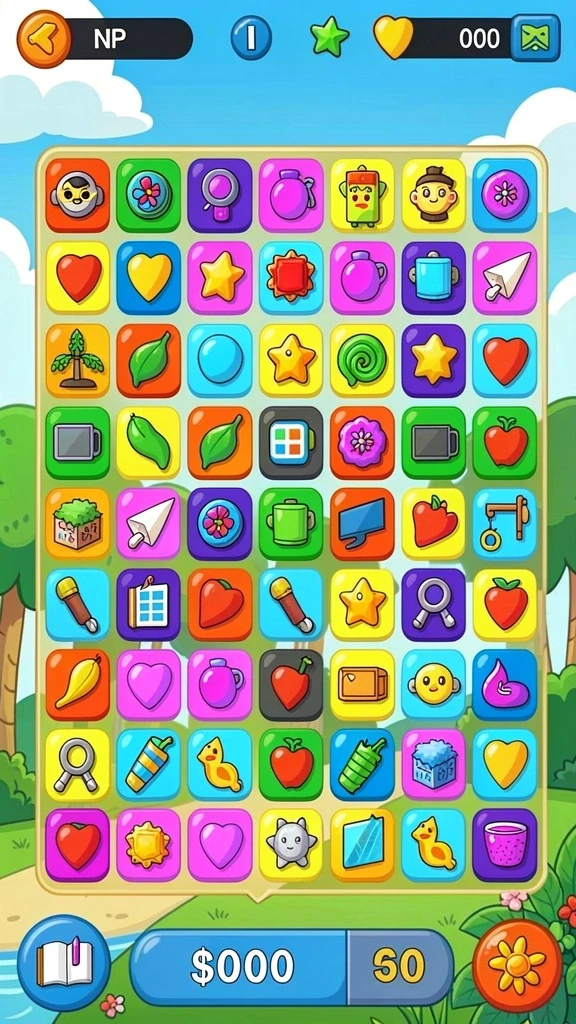Select the palm tree tile

click(x=78, y=360)
